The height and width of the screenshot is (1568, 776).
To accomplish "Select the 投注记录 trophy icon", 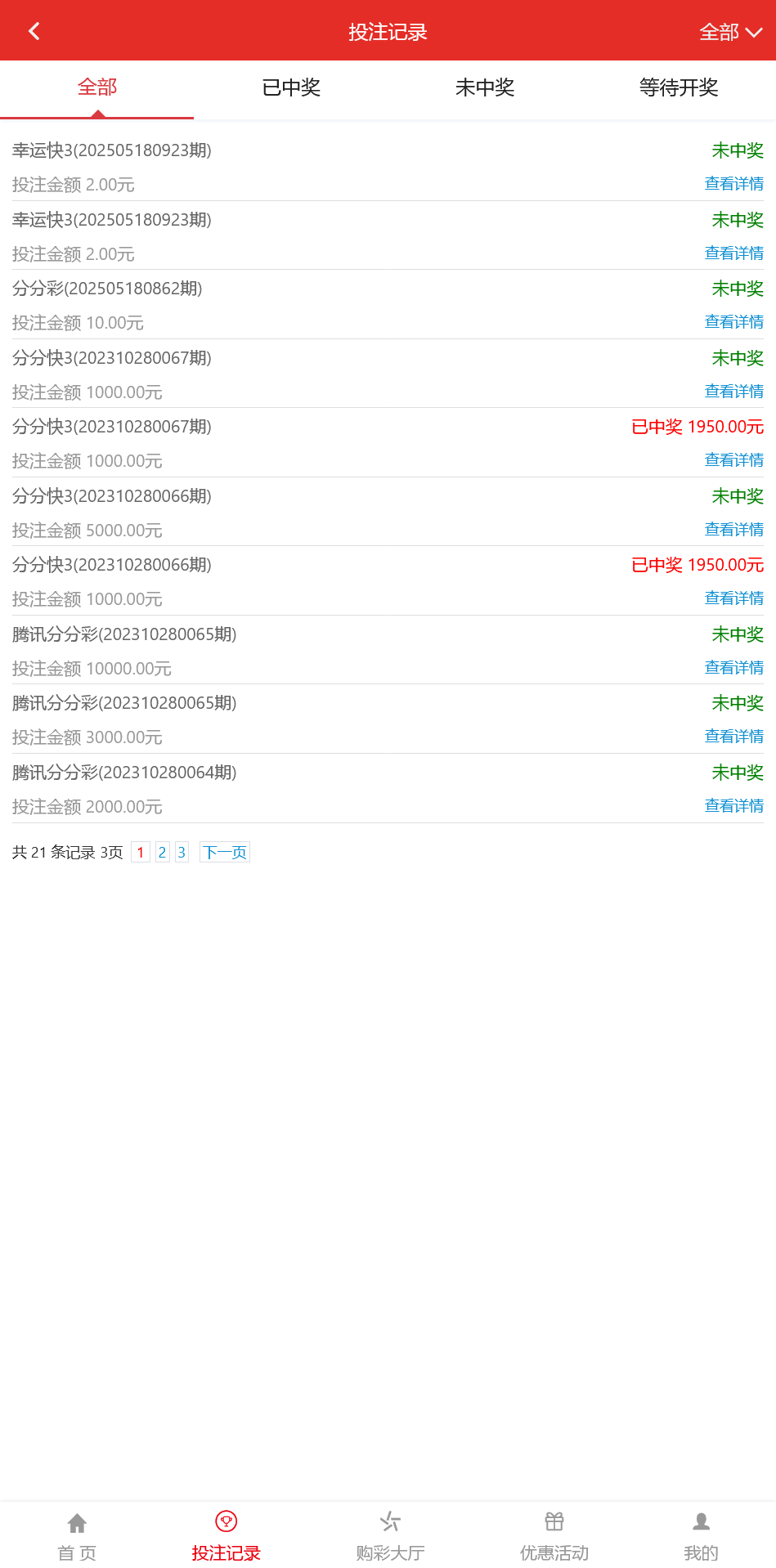I will (x=226, y=1521).
